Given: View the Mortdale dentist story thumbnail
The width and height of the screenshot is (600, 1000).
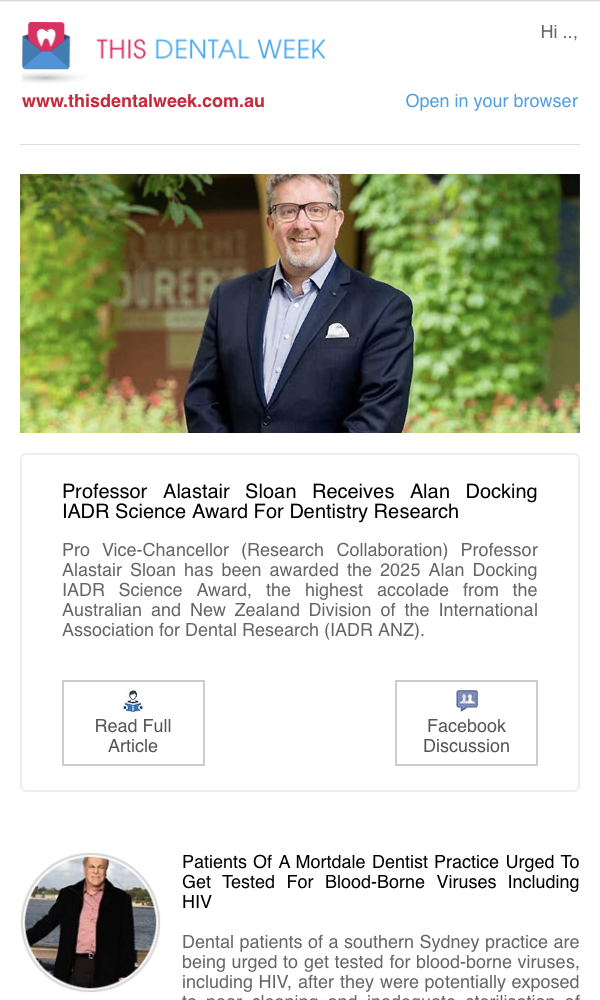Looking at the screenshot, I should (90, 922).
